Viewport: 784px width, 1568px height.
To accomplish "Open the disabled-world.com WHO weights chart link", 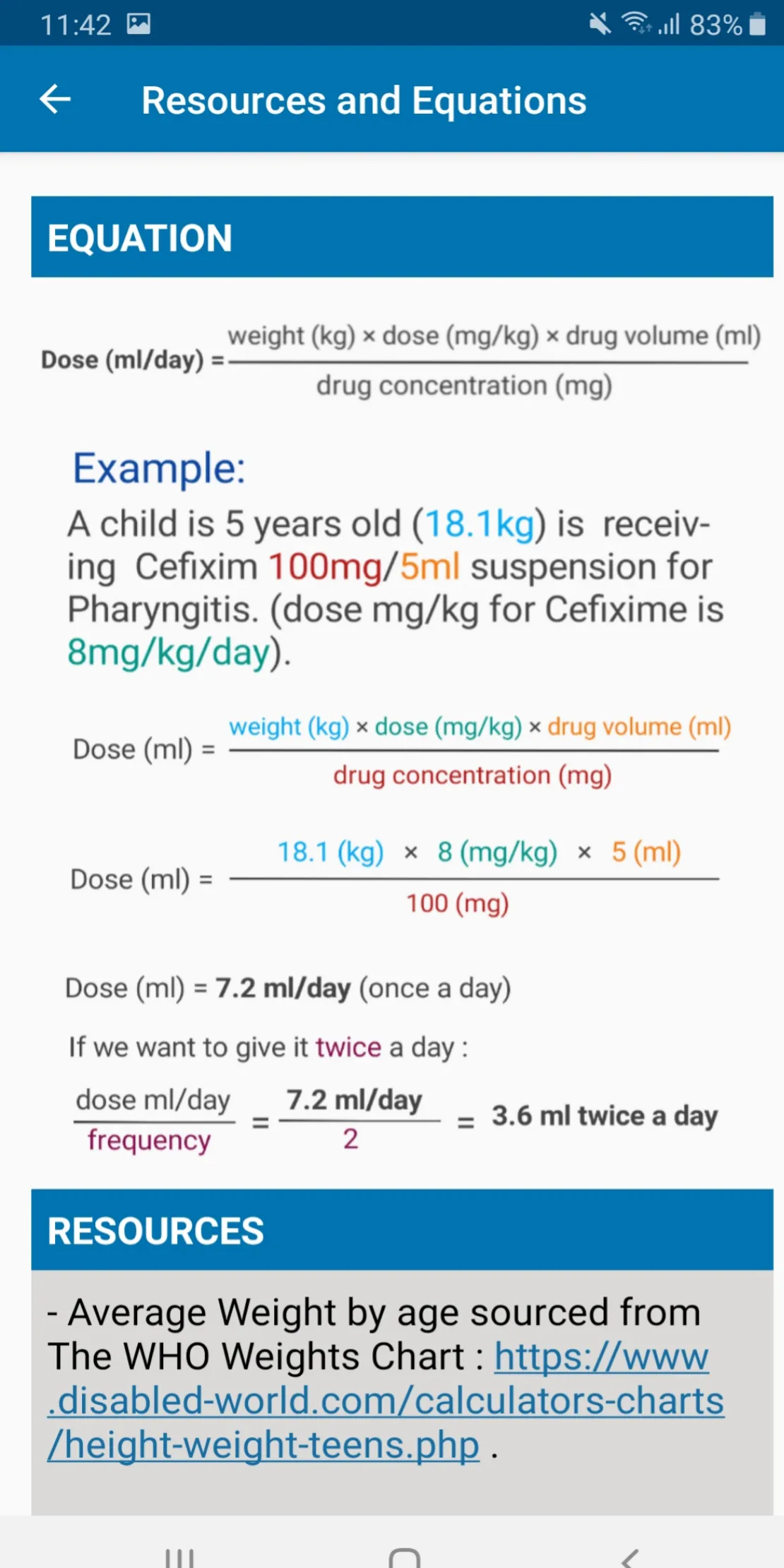I will (x=386, y=1401).
